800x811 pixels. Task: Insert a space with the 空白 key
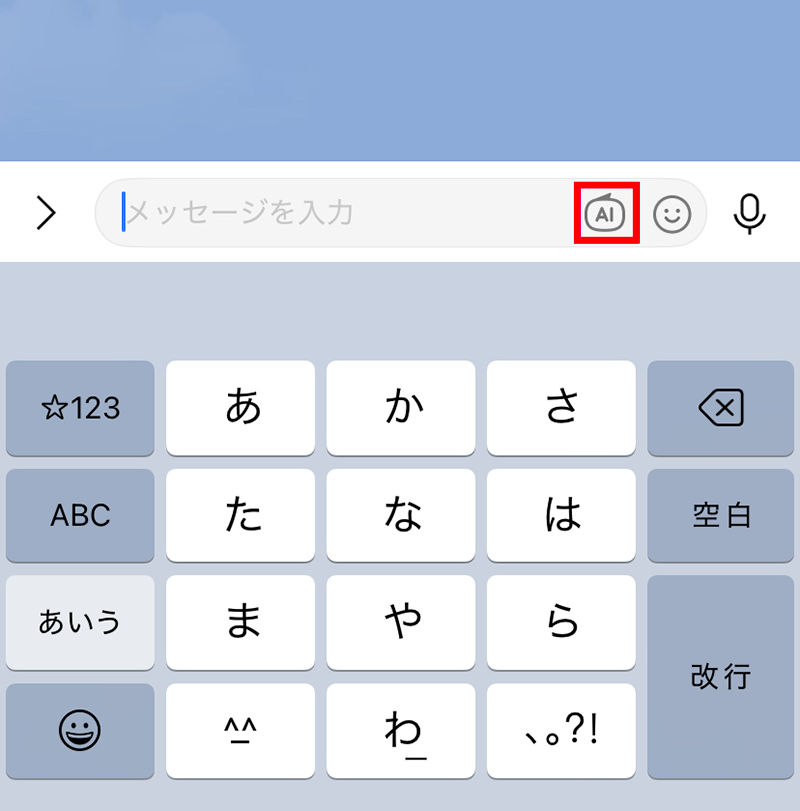721,516
